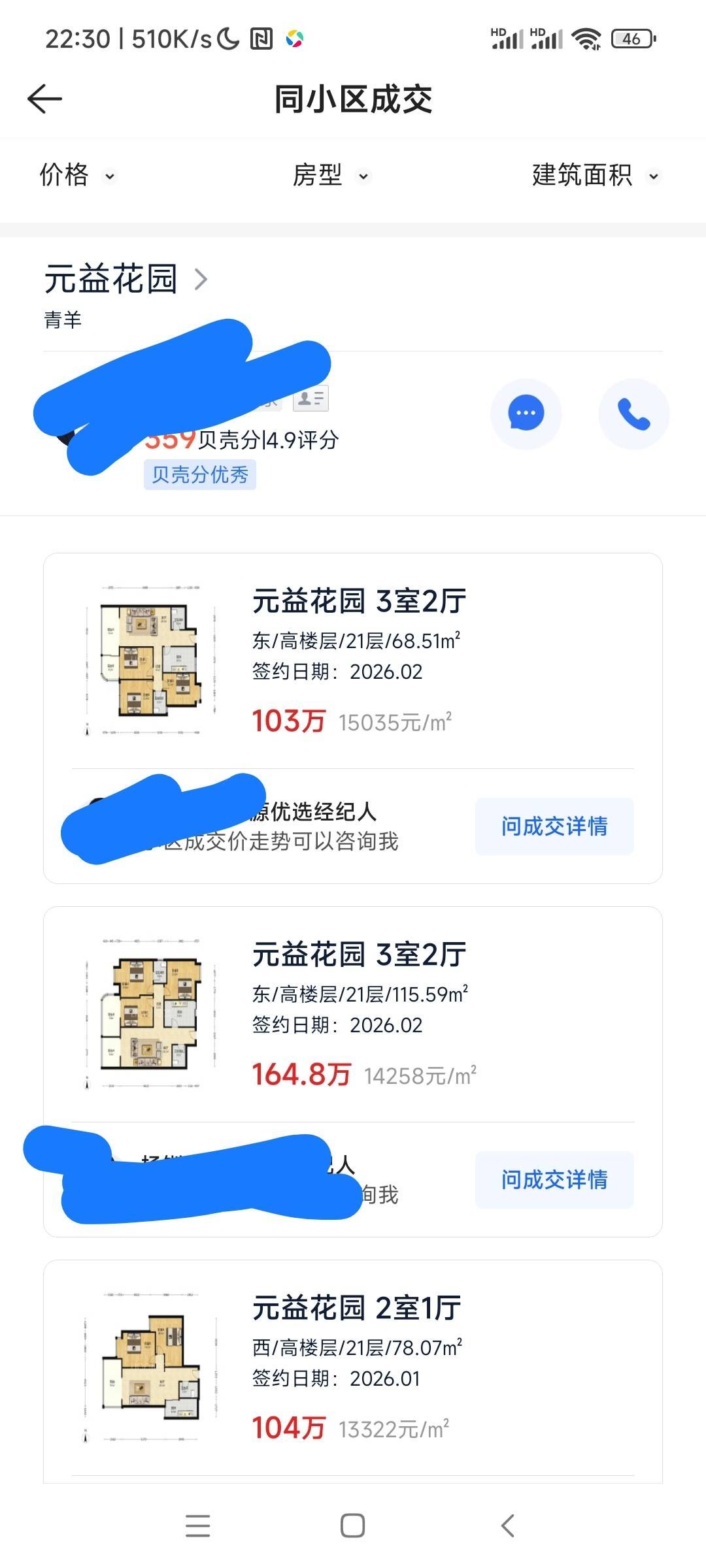Open the 103万 3室2厅 listing
Image resolution: width=706 pixels, height=1568 pixels.
(358, 660)
